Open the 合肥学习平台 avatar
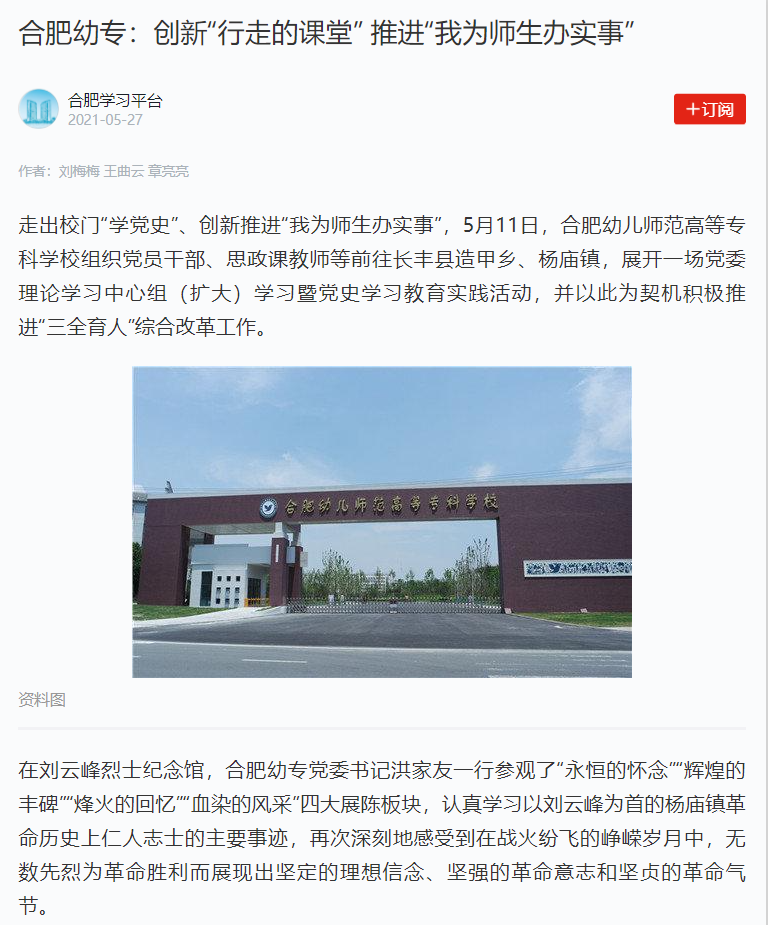This screenshot has width=768, height=925. coord(38,109)
